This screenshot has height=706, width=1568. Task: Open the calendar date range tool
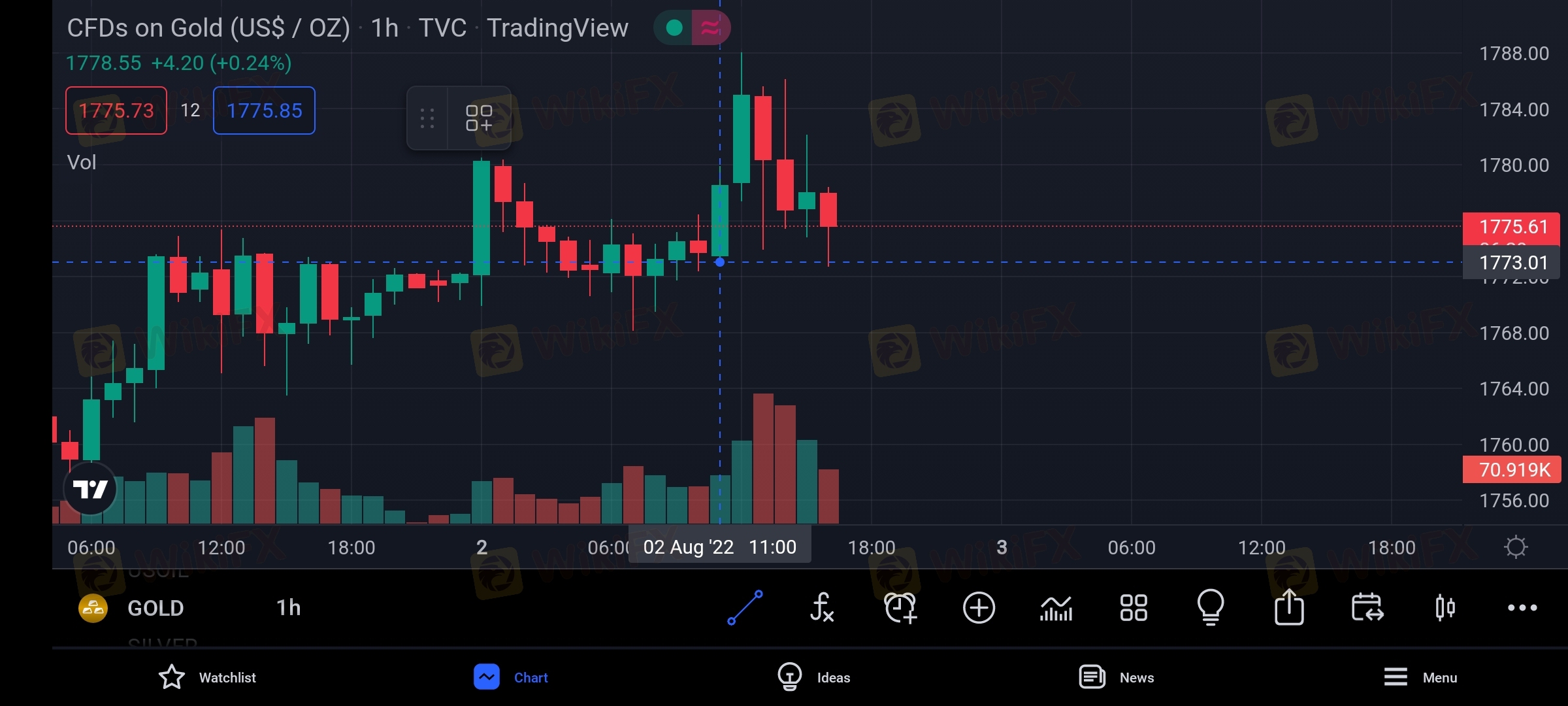[1367, 608]
